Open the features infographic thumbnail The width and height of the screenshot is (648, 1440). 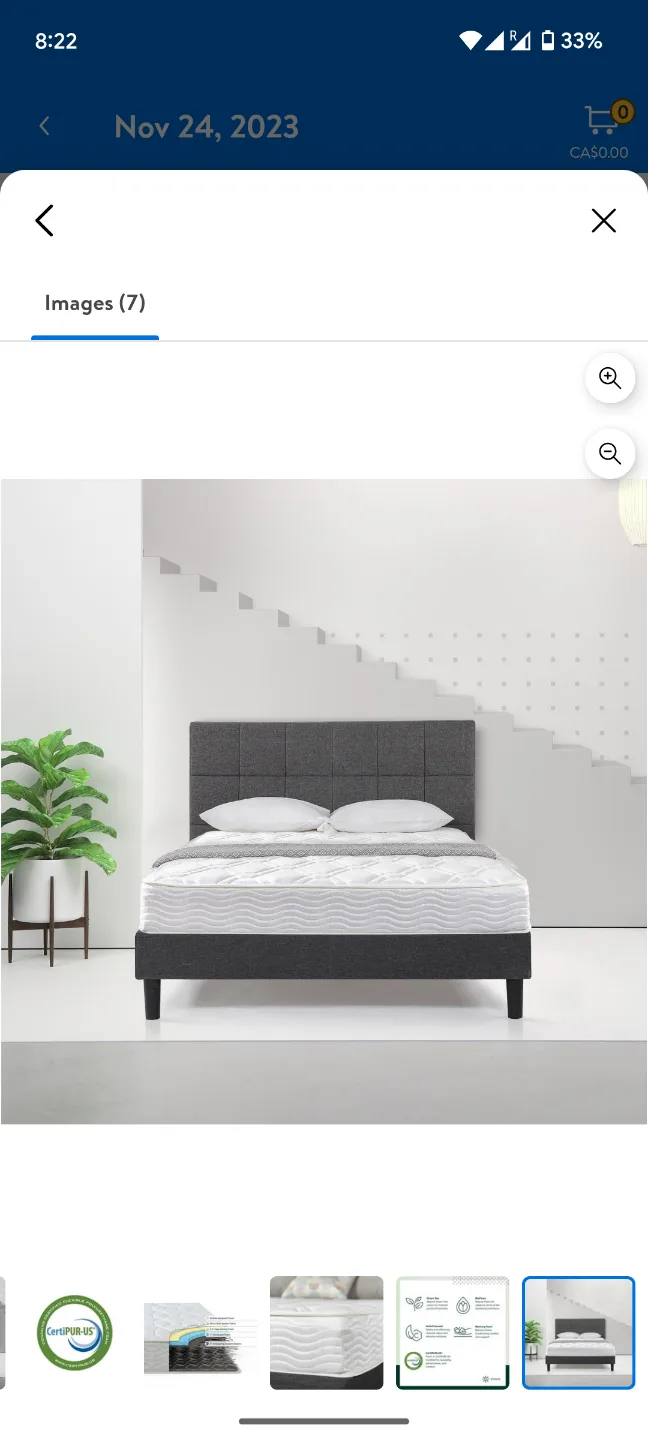tap(452, 1332)
